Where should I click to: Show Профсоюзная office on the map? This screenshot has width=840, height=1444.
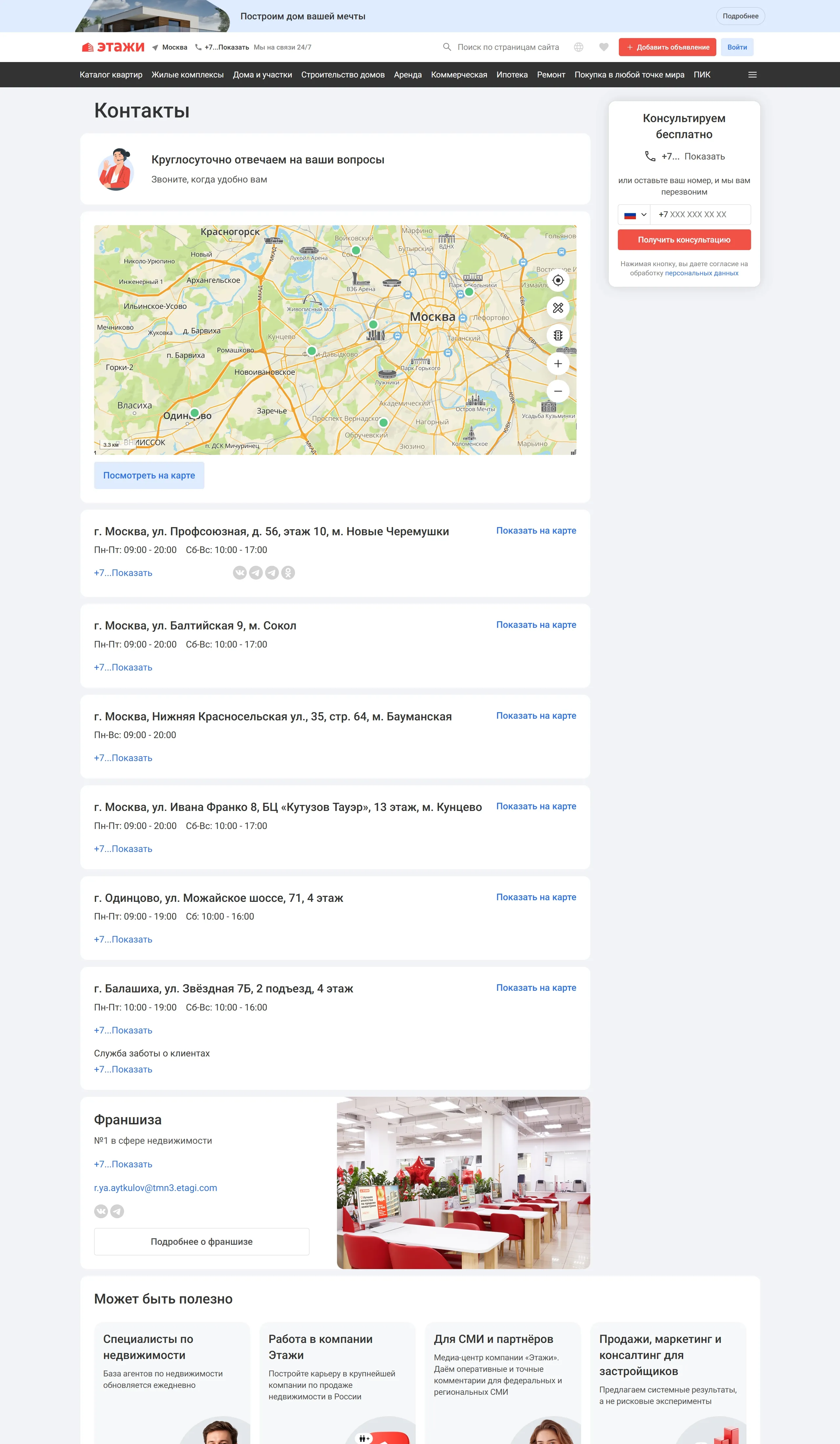click(536, 531)
